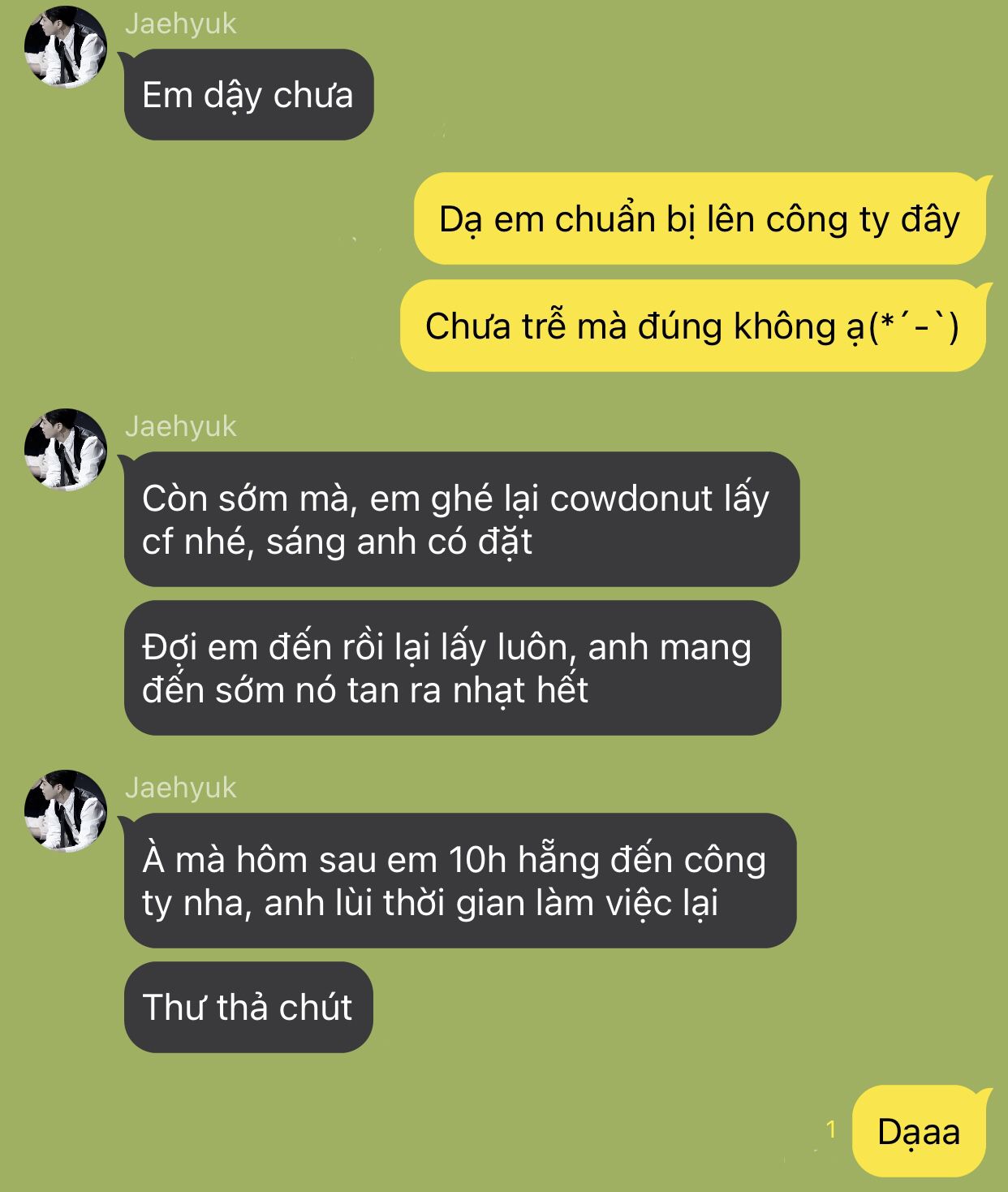Screen dimensions: 1008x1192
Task: View Jaehyuk's profile from "À mà hôm sau" message
Action: [65, 810]
